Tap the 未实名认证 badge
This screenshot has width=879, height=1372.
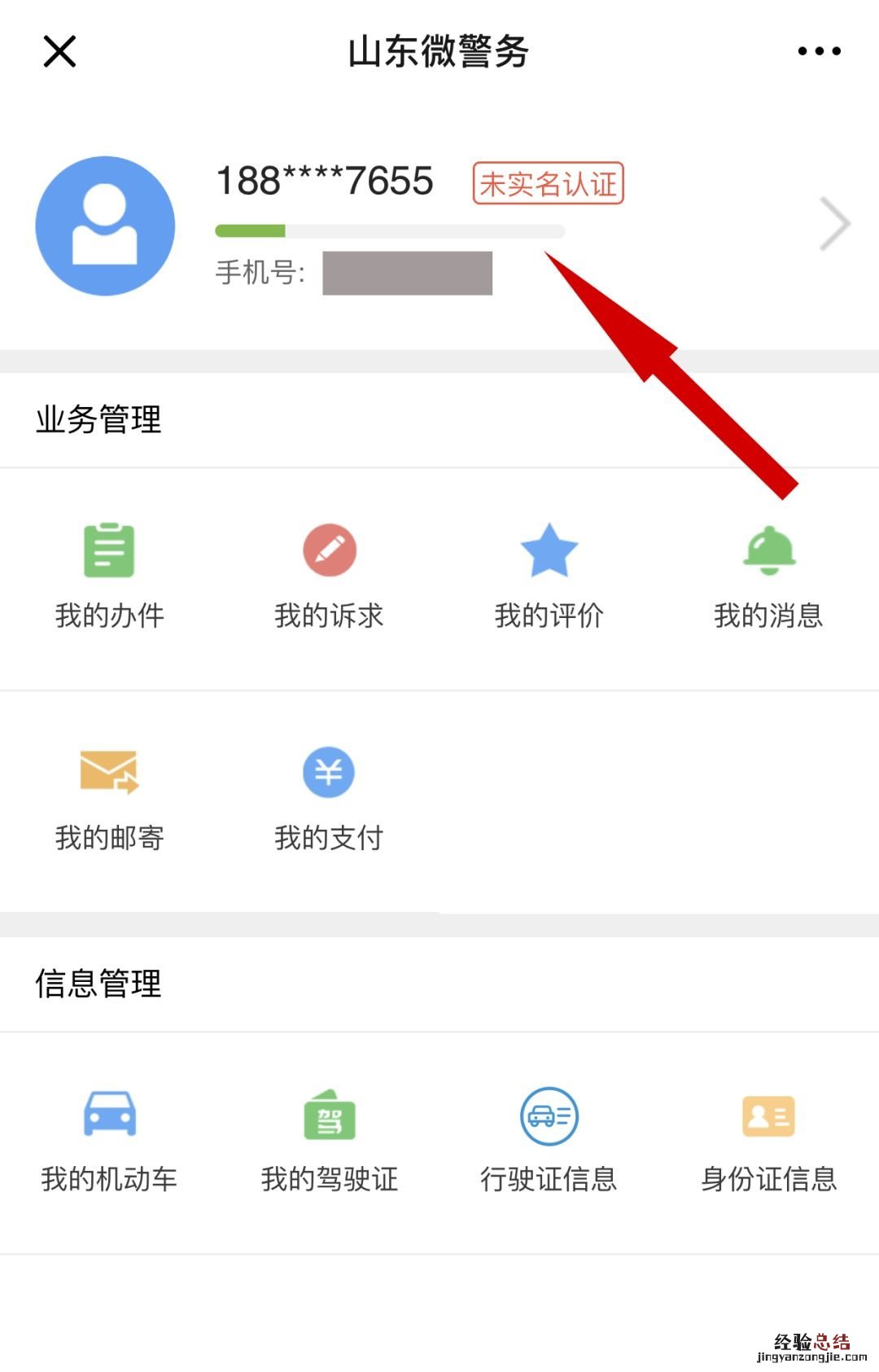548,183
